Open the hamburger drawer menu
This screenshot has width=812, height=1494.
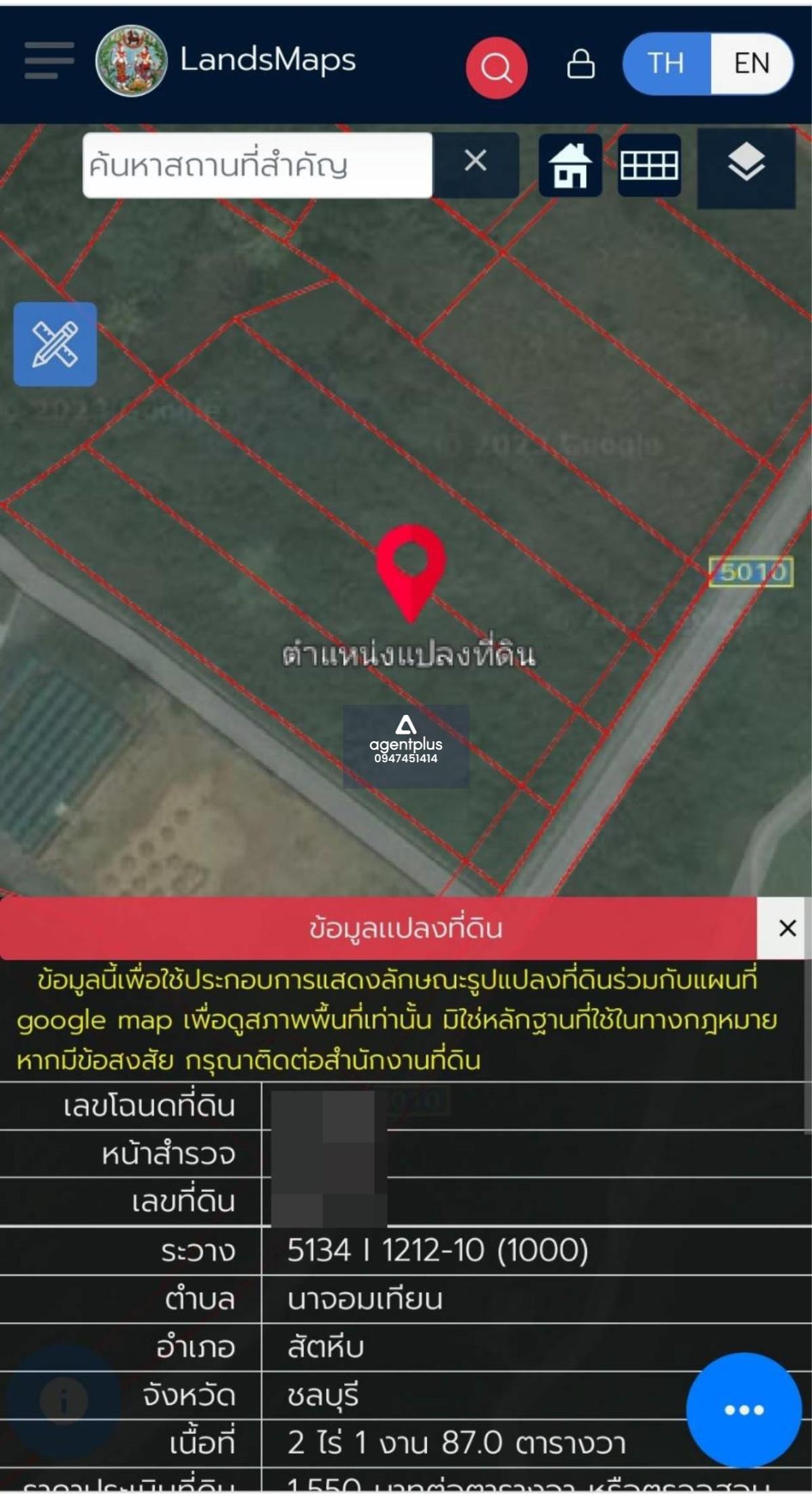49,61
